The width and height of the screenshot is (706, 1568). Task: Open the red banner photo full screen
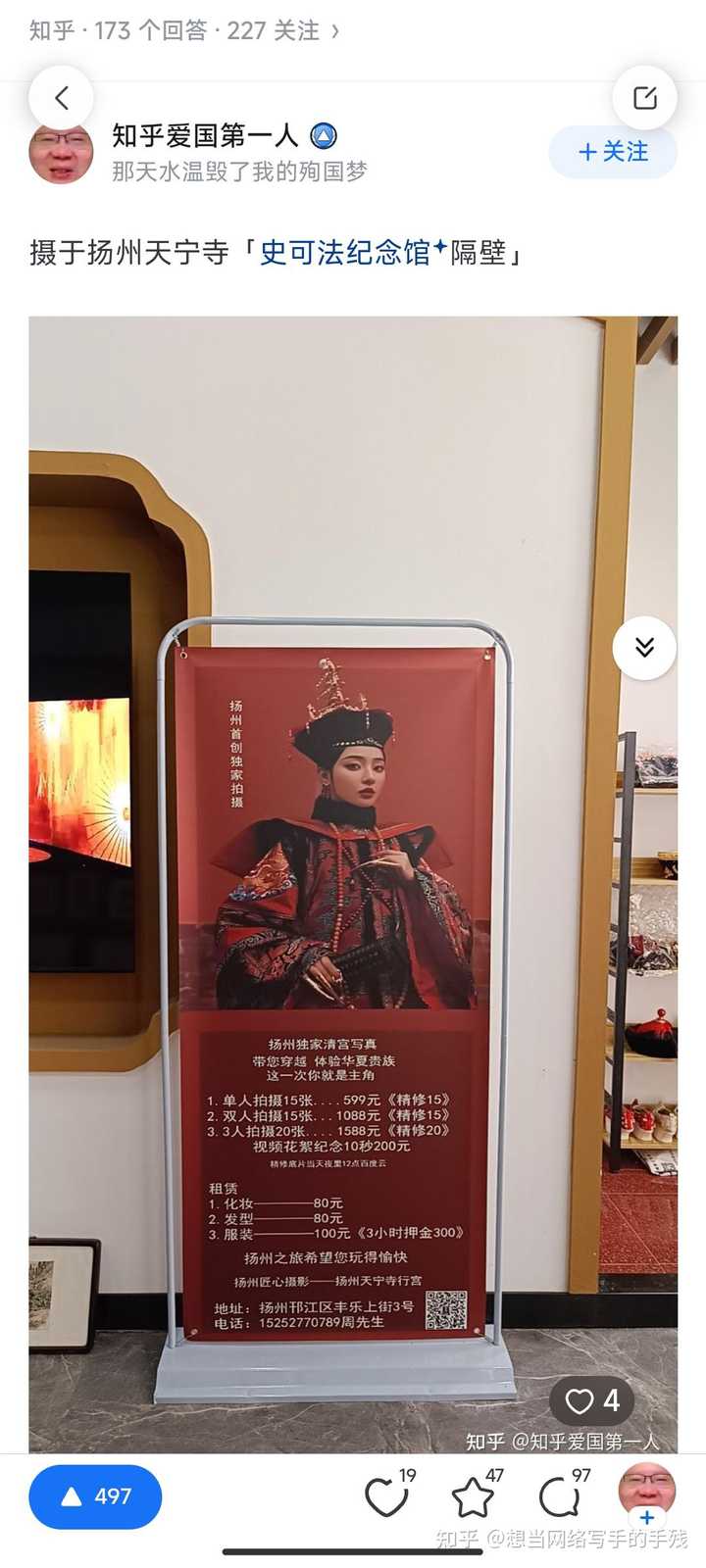coord(333,980)
